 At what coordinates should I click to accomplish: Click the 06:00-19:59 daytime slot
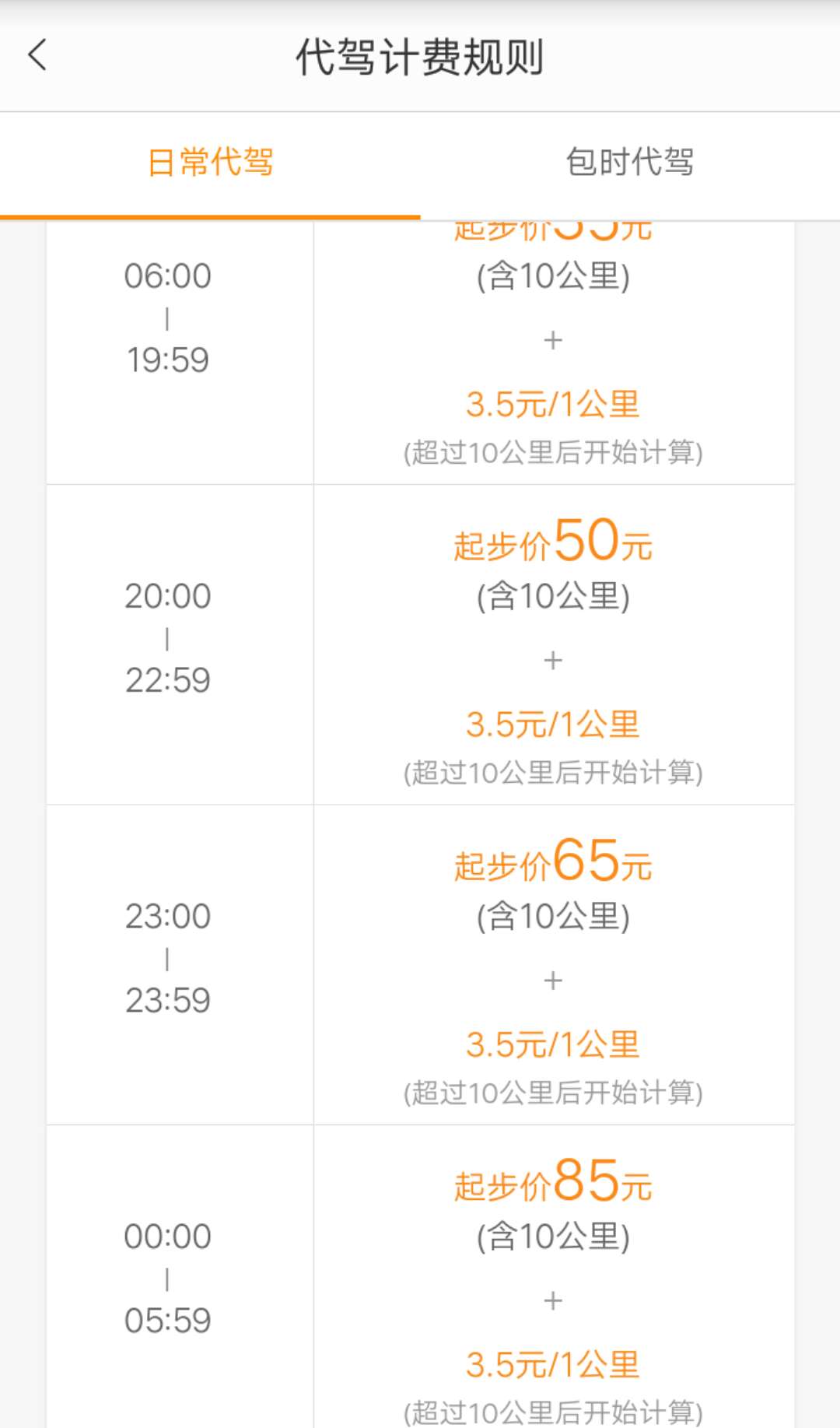[166, 317]
